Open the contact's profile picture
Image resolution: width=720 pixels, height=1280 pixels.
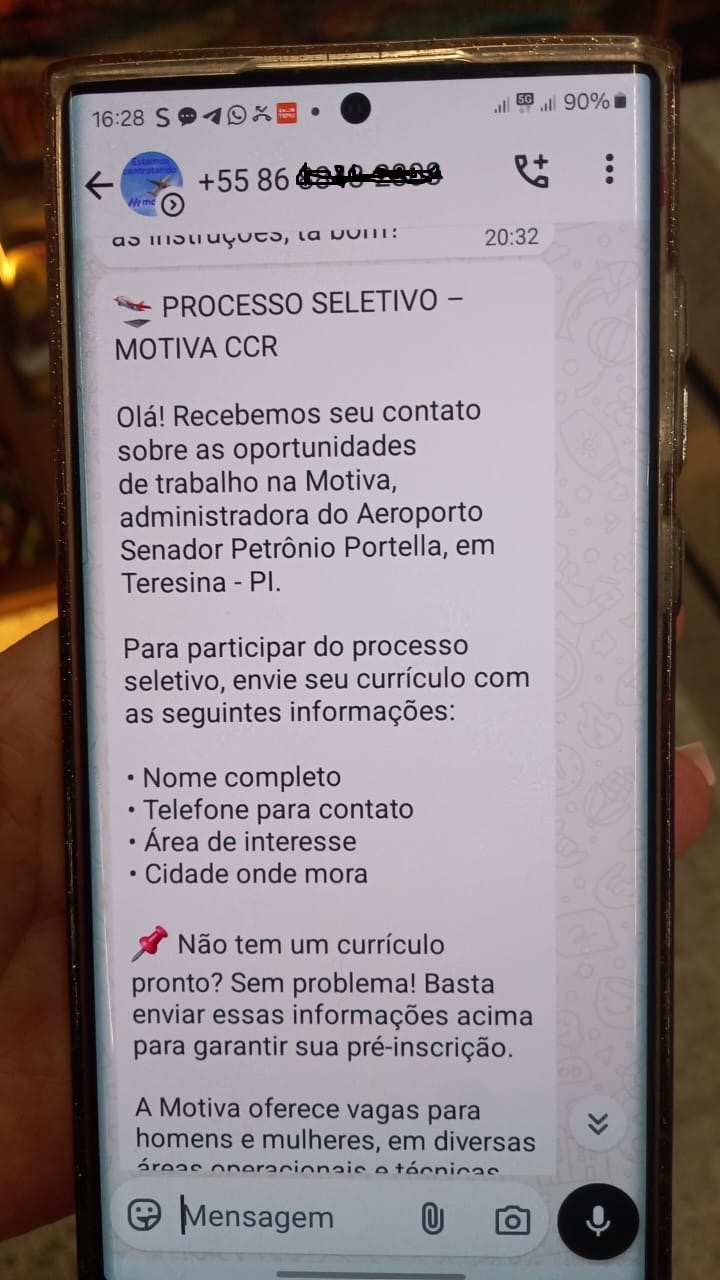tap(151, 183)
